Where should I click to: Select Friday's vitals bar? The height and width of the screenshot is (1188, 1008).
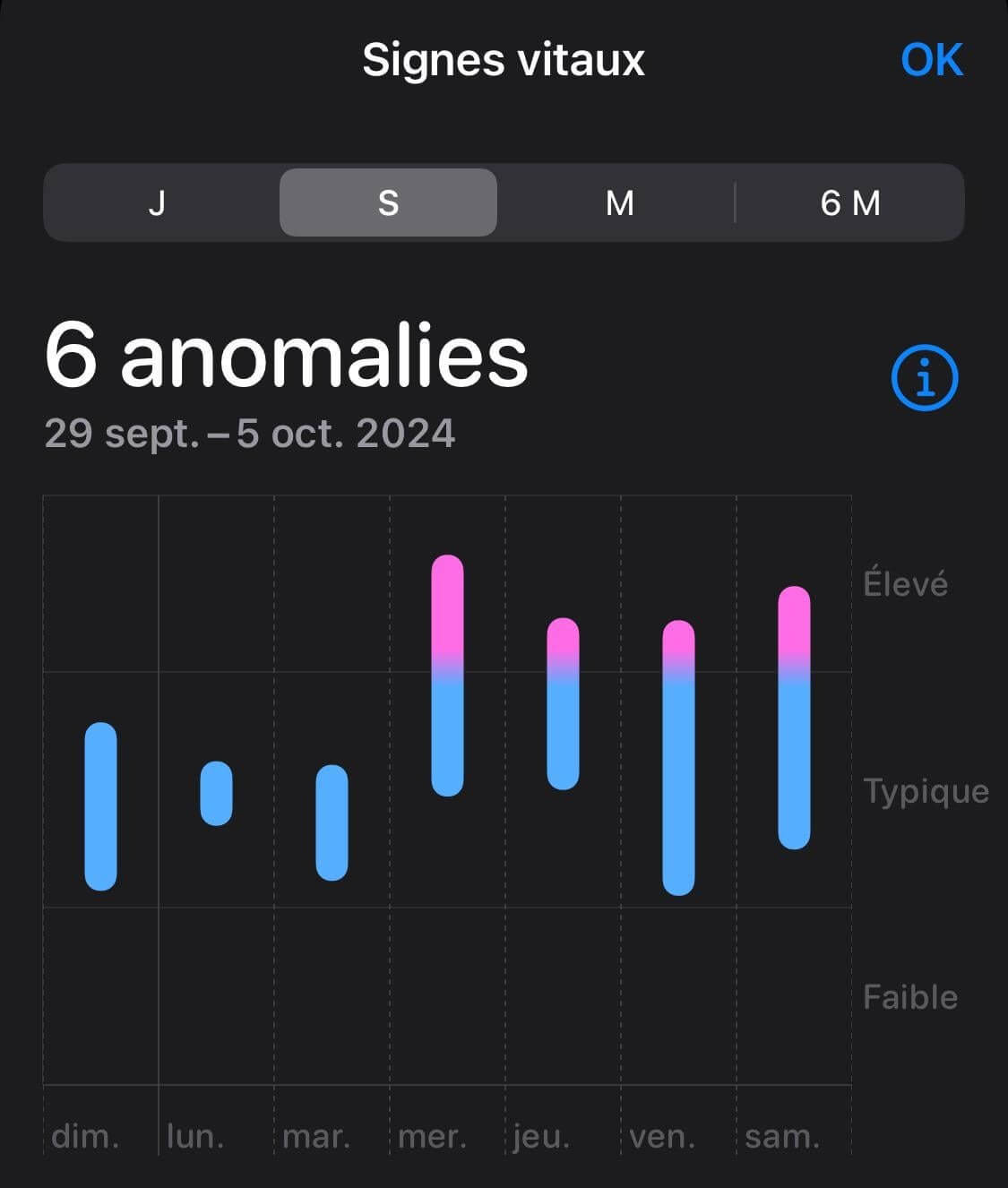point(677,757)
